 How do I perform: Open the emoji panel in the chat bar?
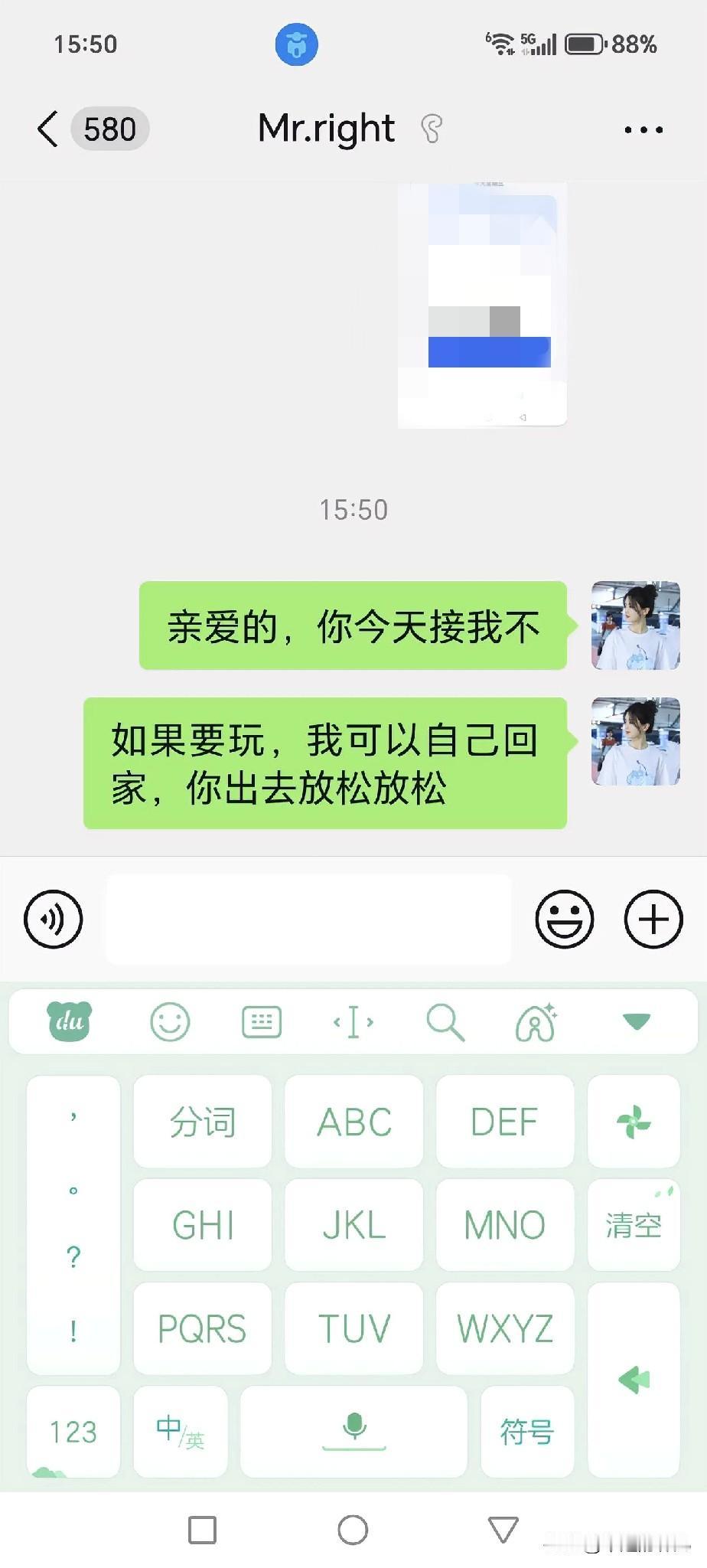(565, 920)
